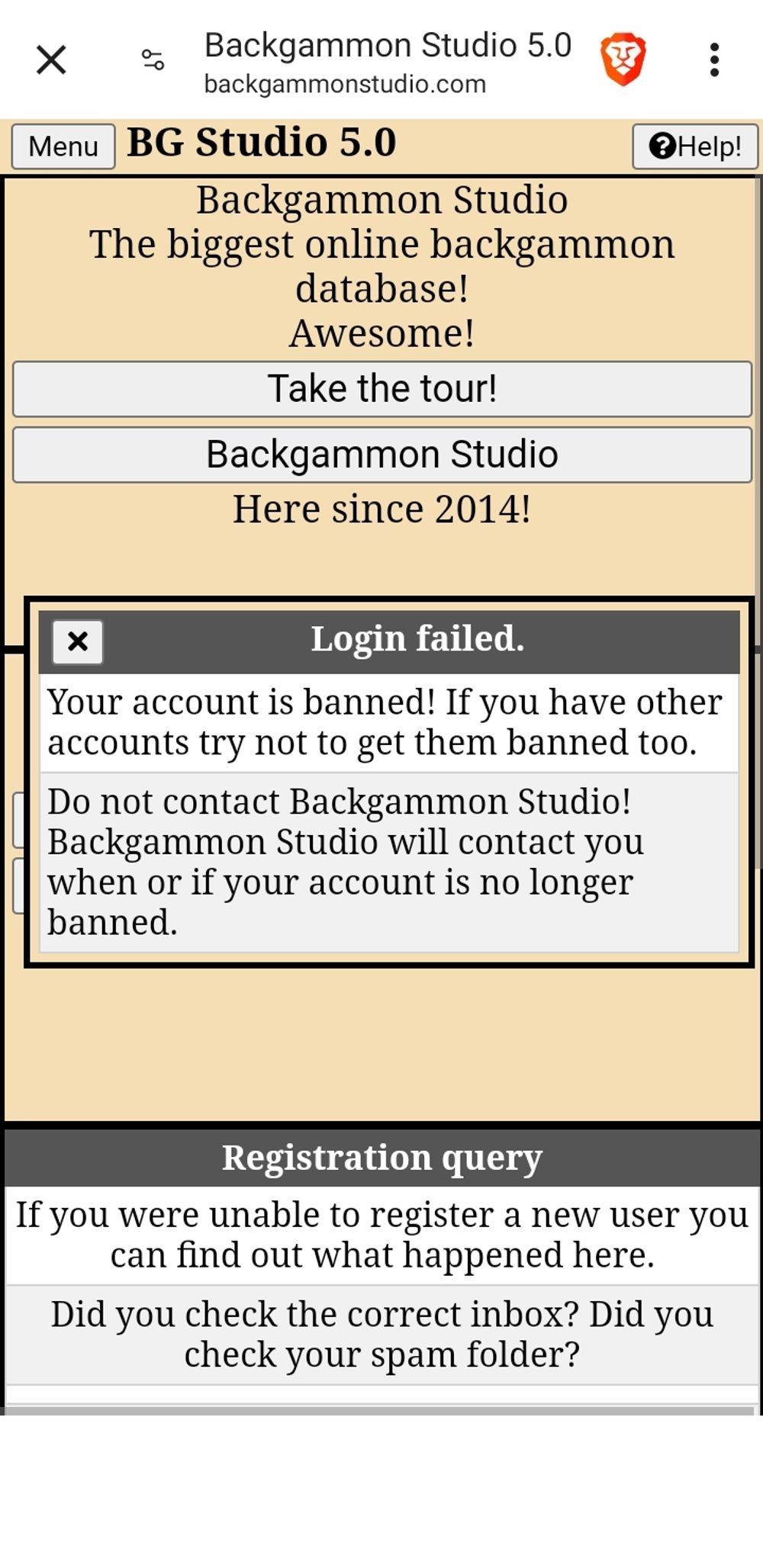Open the browser overflow menu
Viewport: 763px width, 1568px height.
coord(714,59)
